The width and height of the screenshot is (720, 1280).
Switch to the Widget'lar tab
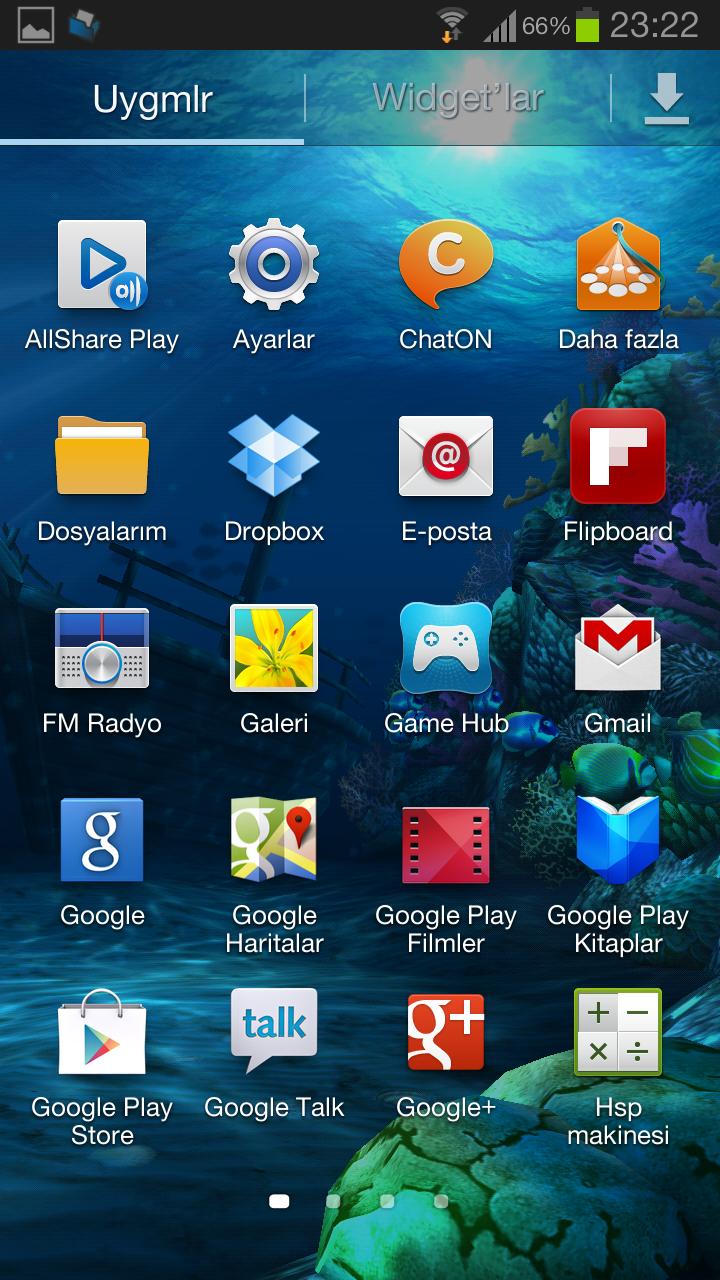(458, 99)
